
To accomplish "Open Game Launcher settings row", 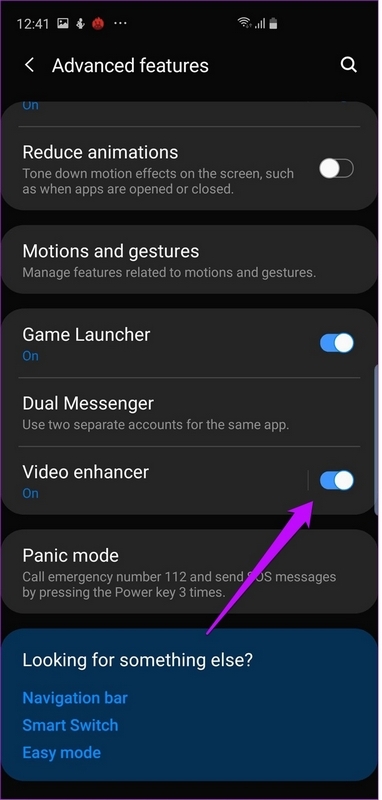I will pyautogui.click(x=158, y=343).
